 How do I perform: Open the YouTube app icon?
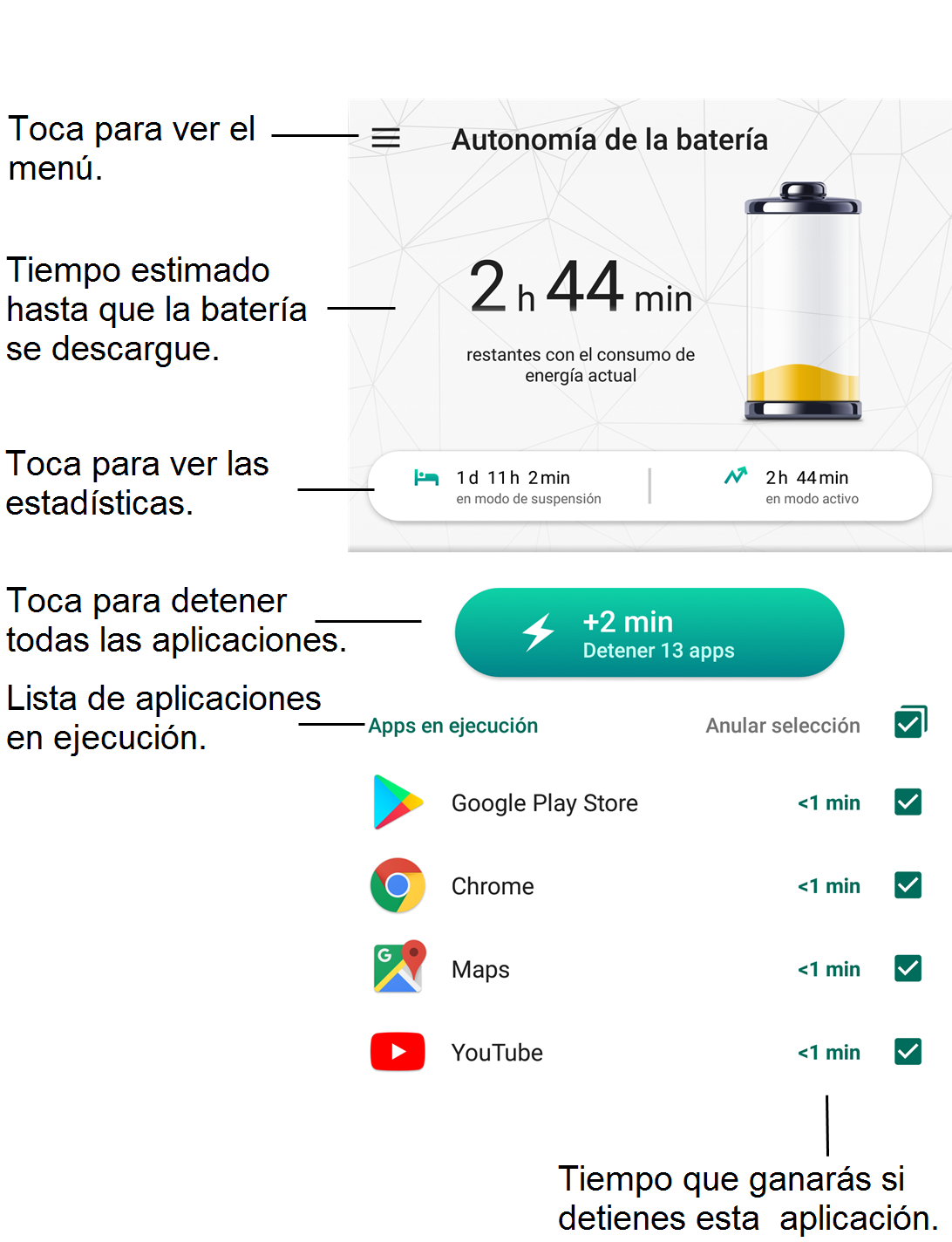coord(398,1051)
